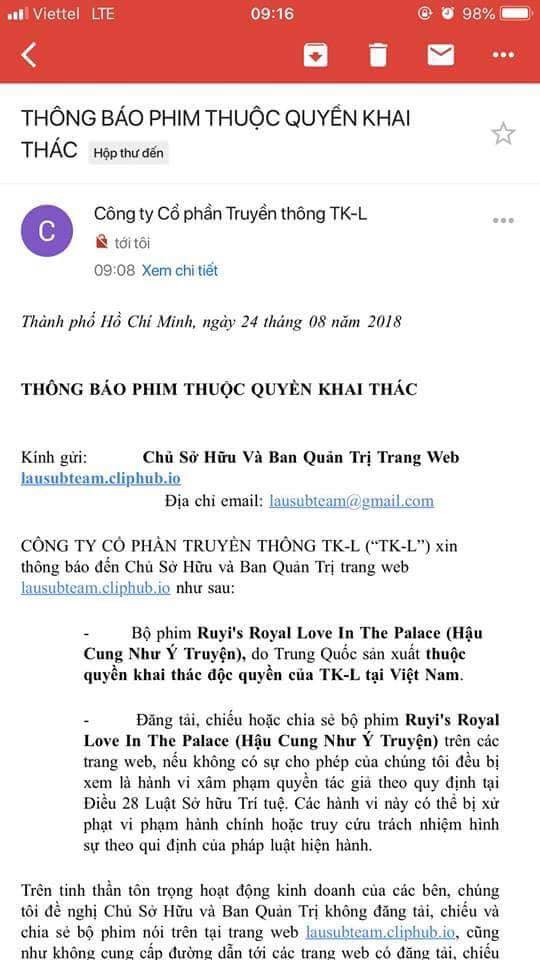Screen dimensions: 540x960
Task: Open message options next to sender name
Action: pyautogui.click(x=503, y=220)
